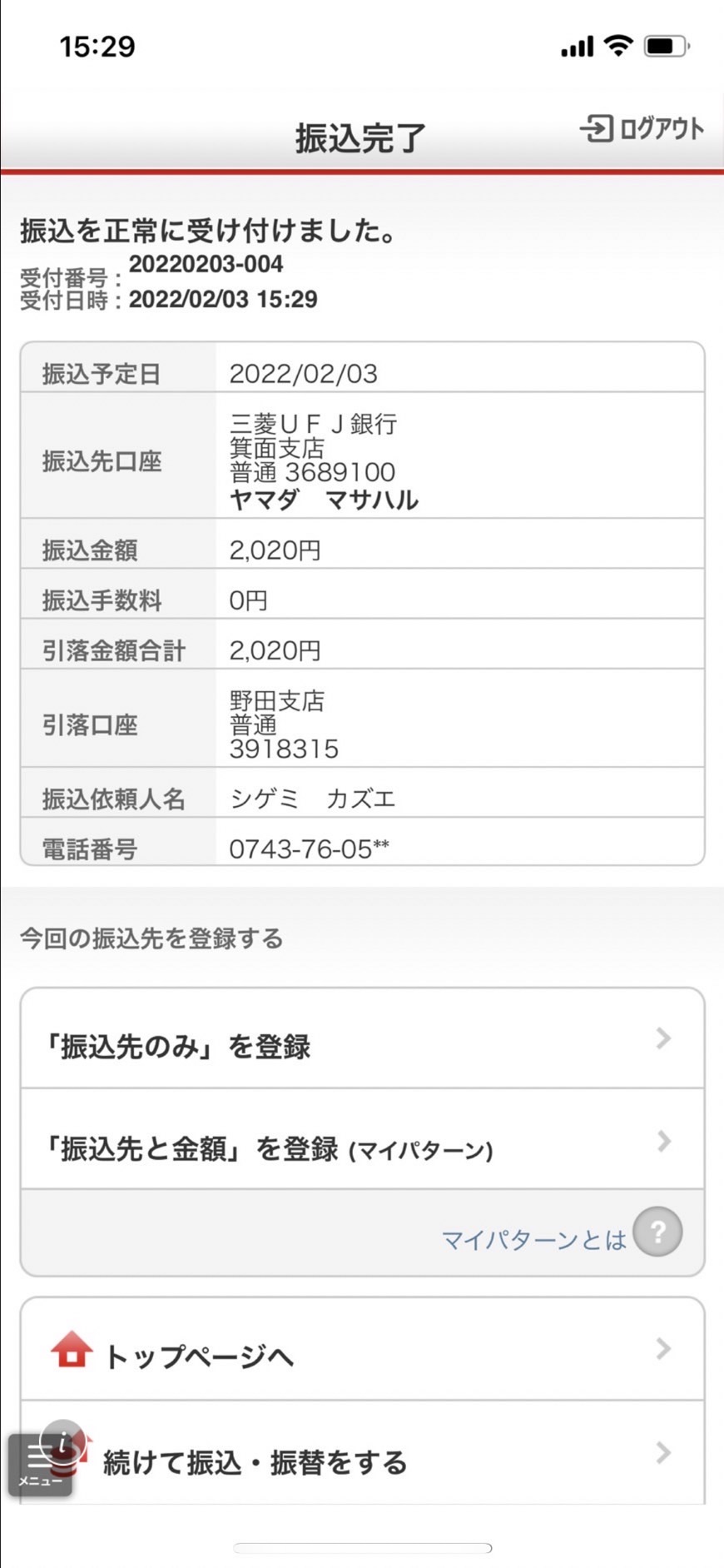Tap the ログアウト logout button
The width and height of the screenshot is (724, 1568).
pyautogui.click(x=642, y=128)
